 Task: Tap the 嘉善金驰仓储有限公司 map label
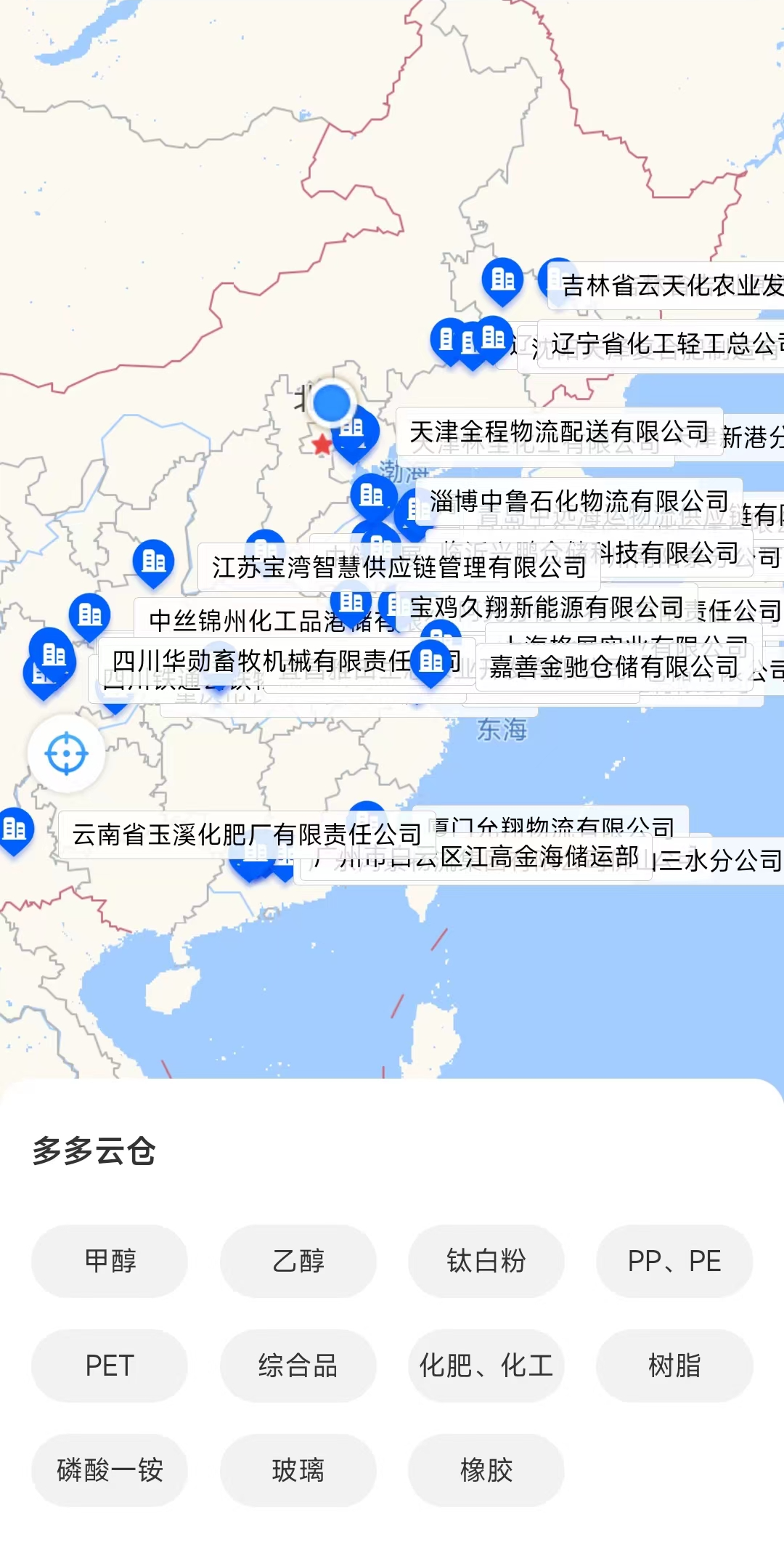[x=614, y=666]
